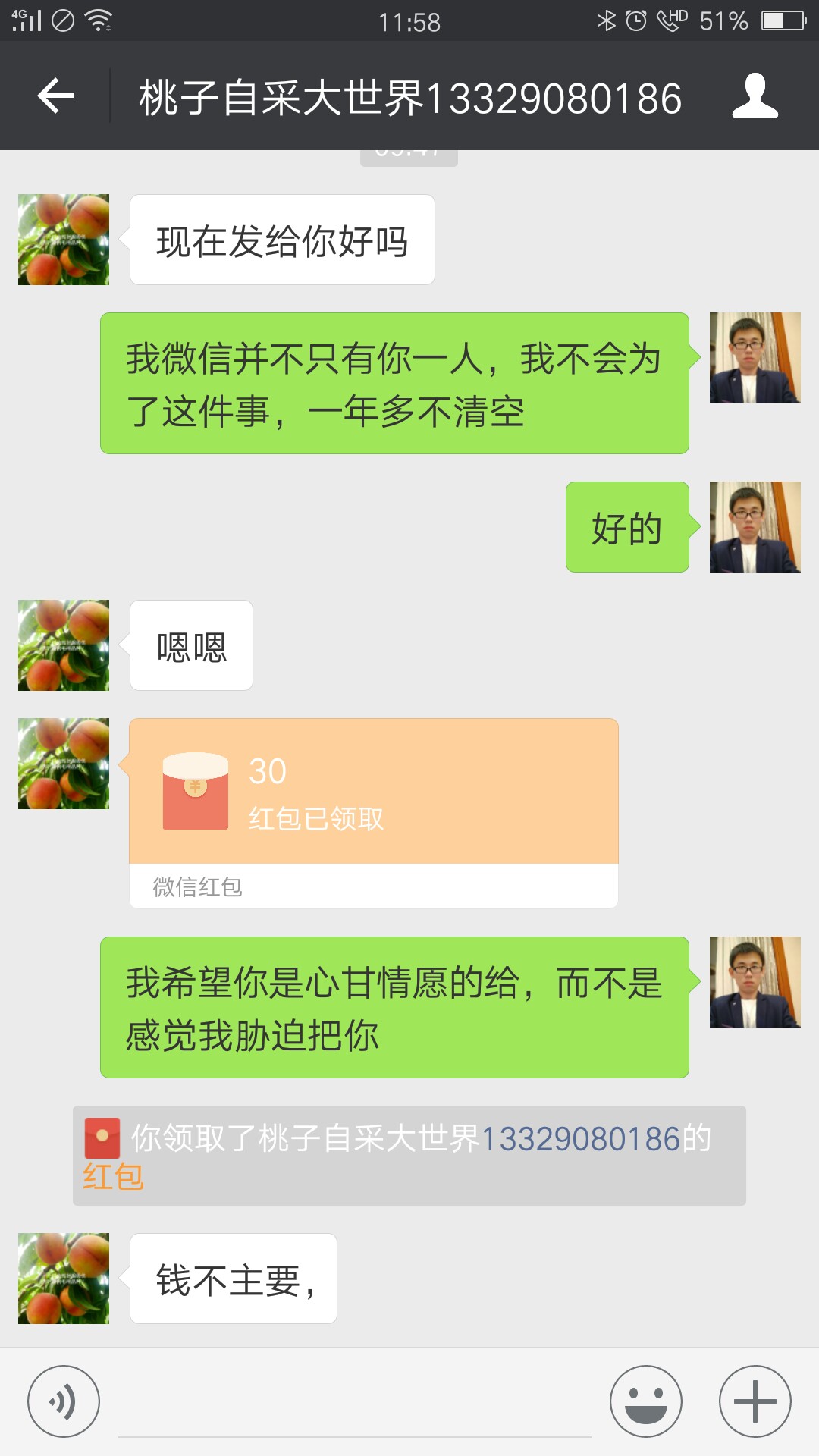
Task: Go back to the chat list
Action: click(55, 96)
